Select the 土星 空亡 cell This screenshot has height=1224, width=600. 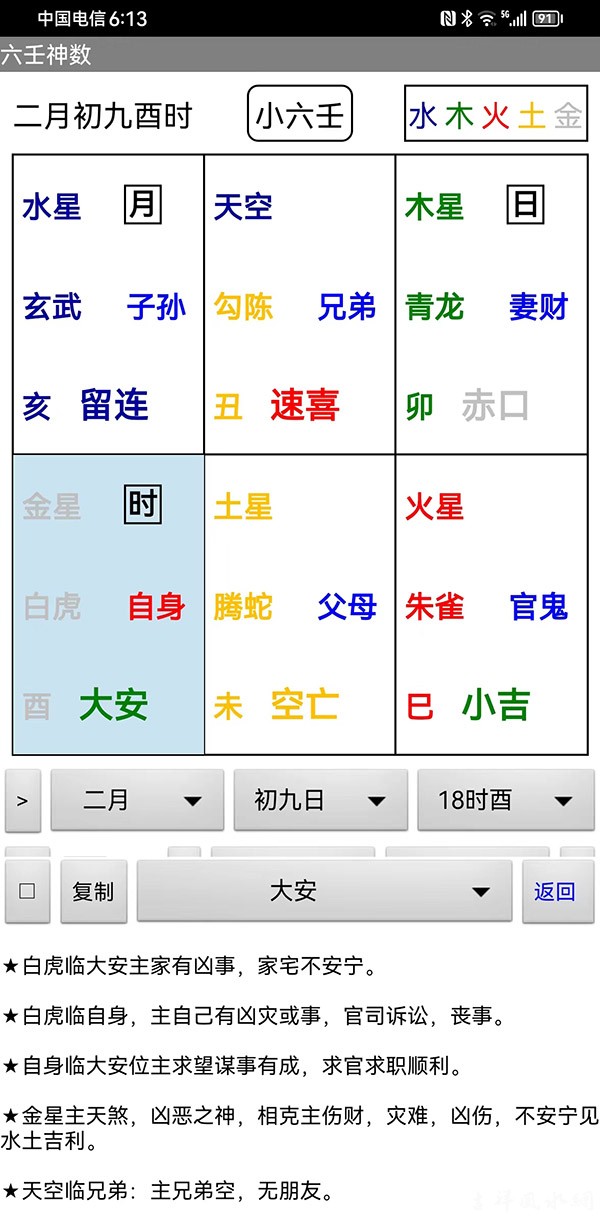point(300,605)
